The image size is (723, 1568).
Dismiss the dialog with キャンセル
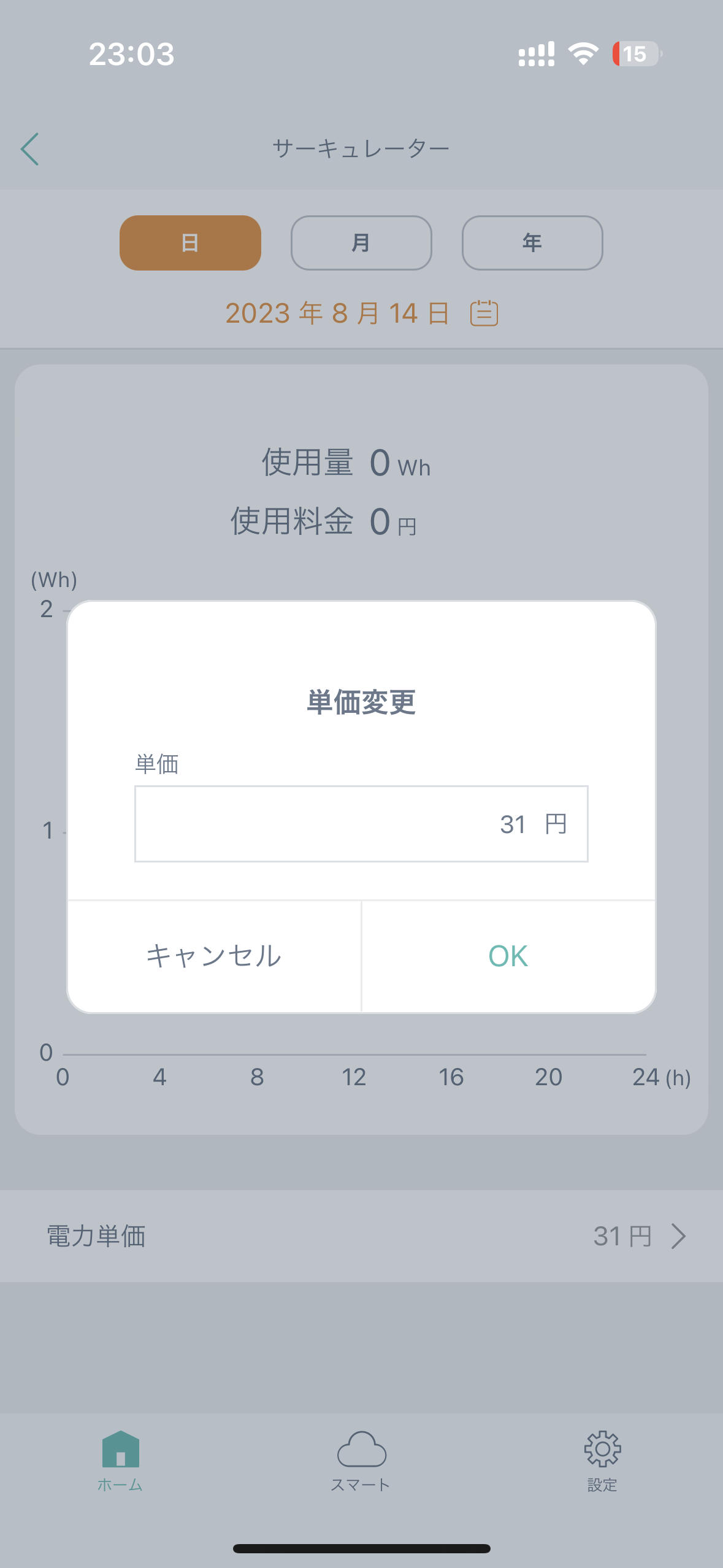pos(214,956)
